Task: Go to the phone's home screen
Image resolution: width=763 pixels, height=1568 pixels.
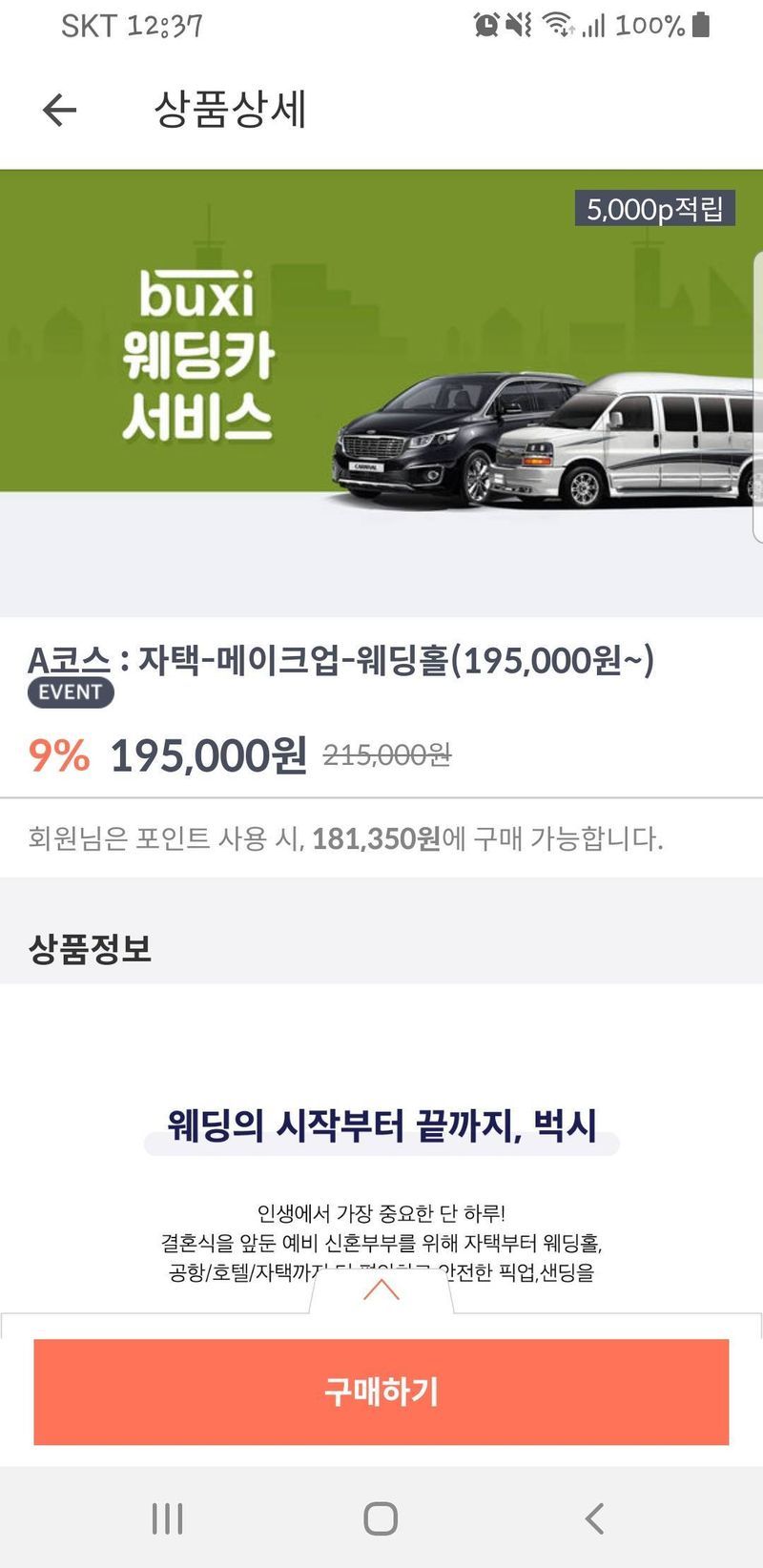Action: pyautogui.click(x=381, y=1518)
